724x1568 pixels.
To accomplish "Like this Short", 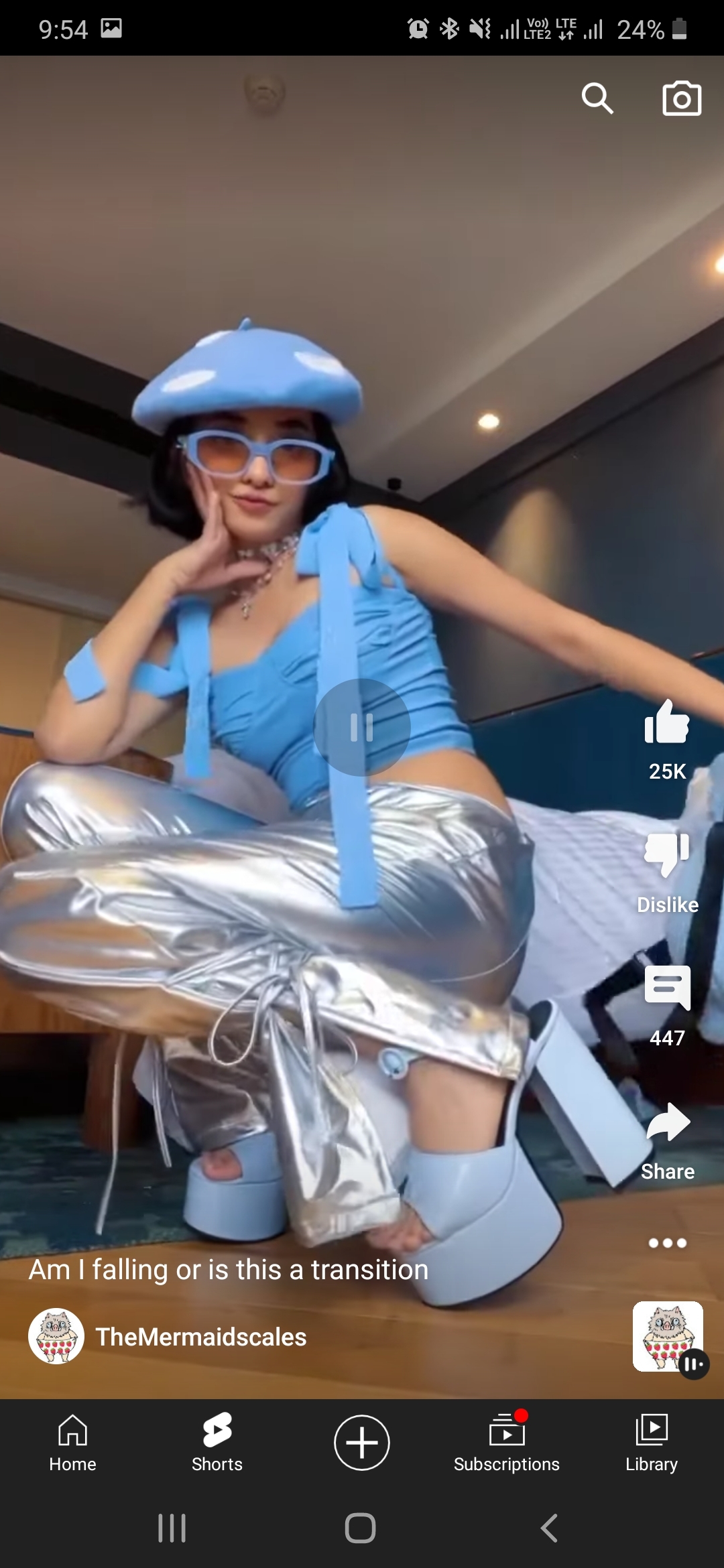I will 667,724.
